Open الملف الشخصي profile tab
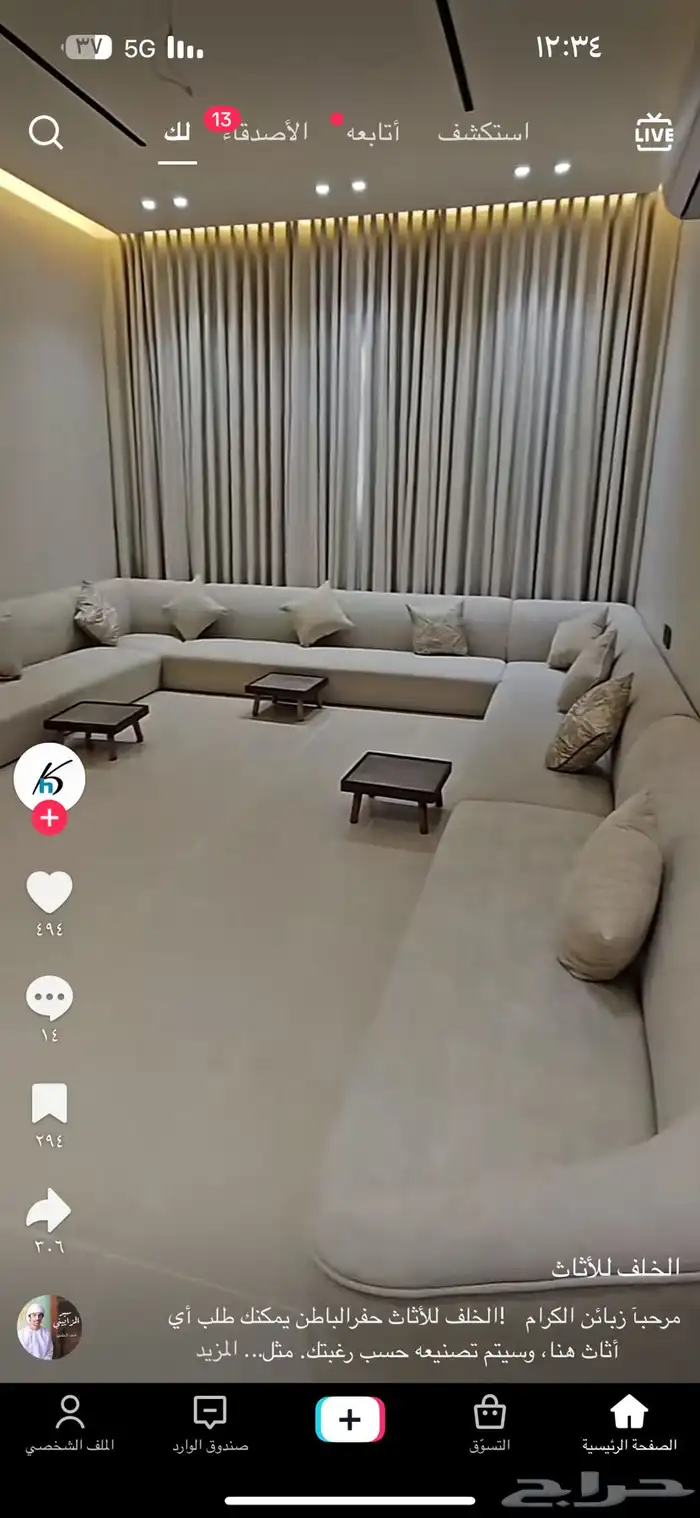Viewport: 700px width, 1518px height. (70, 1424)
